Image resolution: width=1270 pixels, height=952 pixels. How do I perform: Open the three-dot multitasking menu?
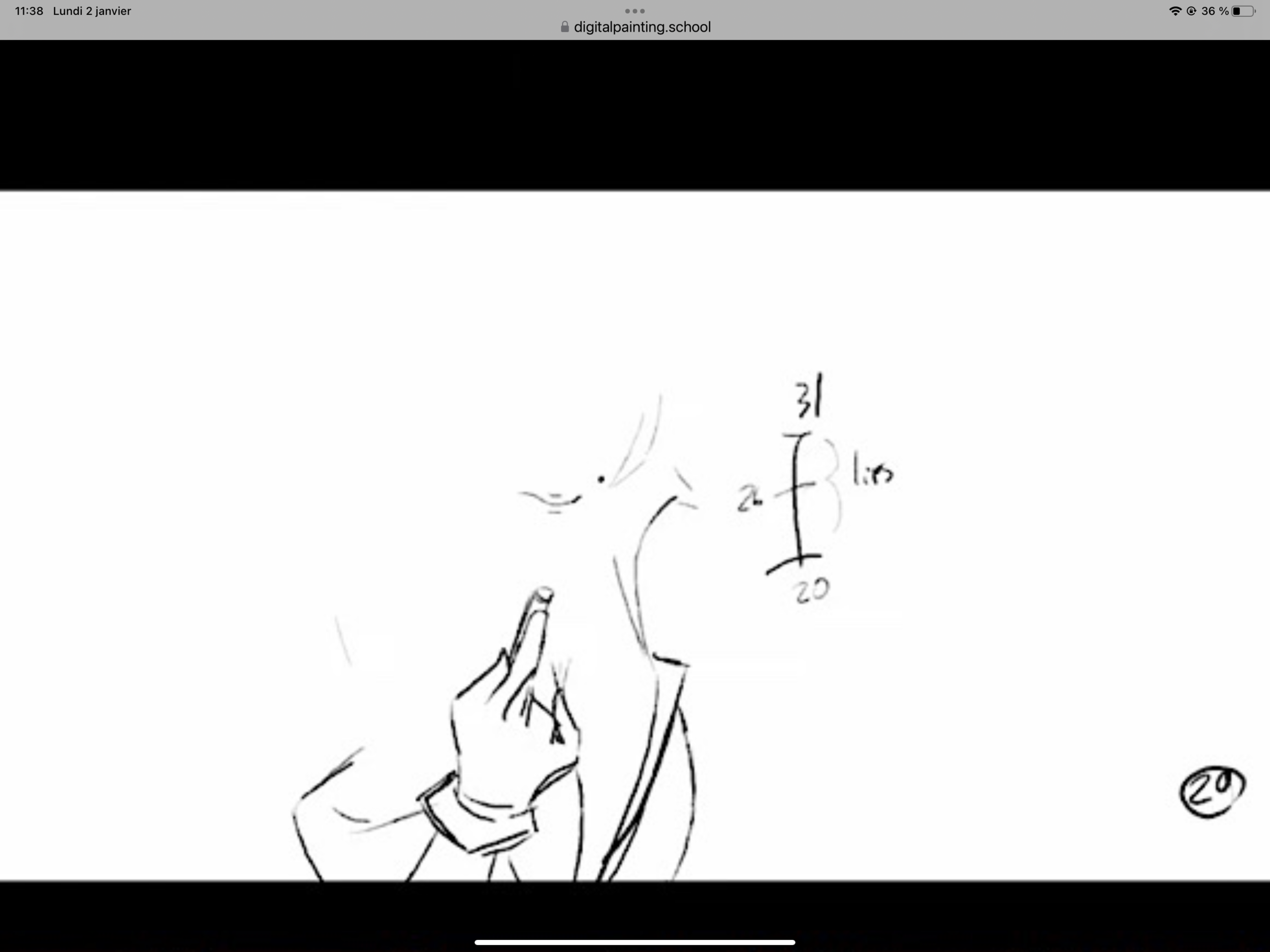click(634, 10)
